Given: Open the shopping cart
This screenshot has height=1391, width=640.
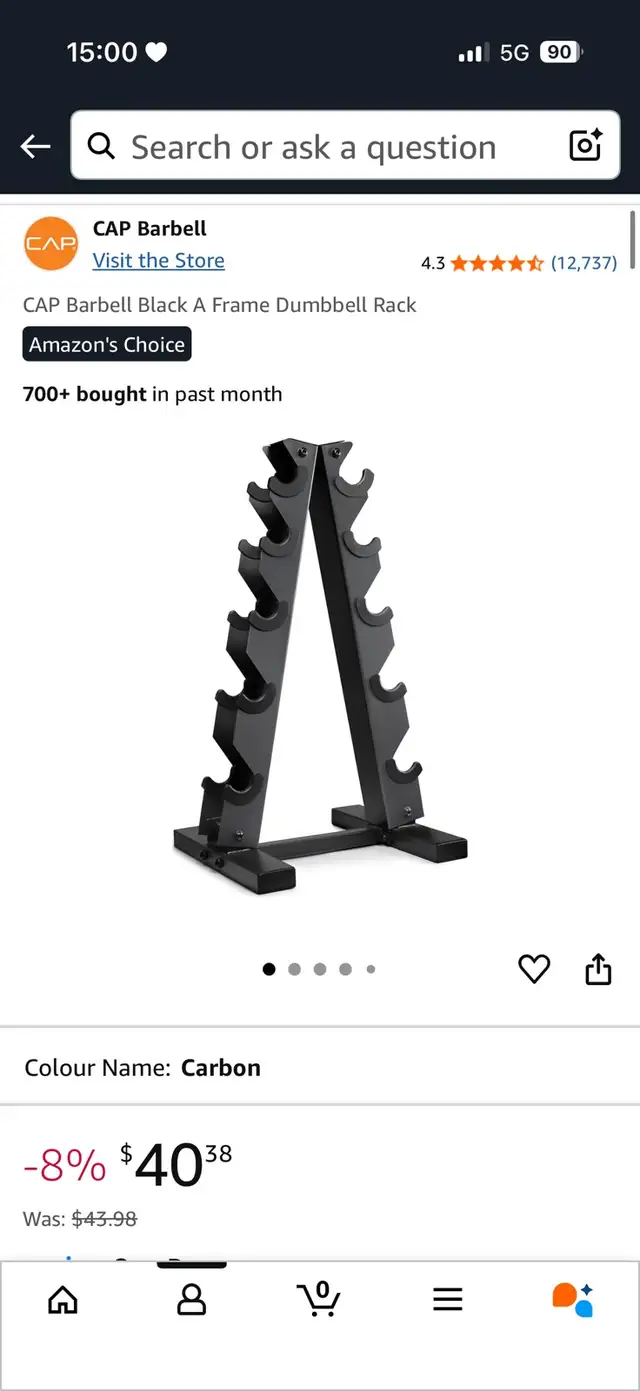Looking at the screenshot, I should pos(319,1298).
